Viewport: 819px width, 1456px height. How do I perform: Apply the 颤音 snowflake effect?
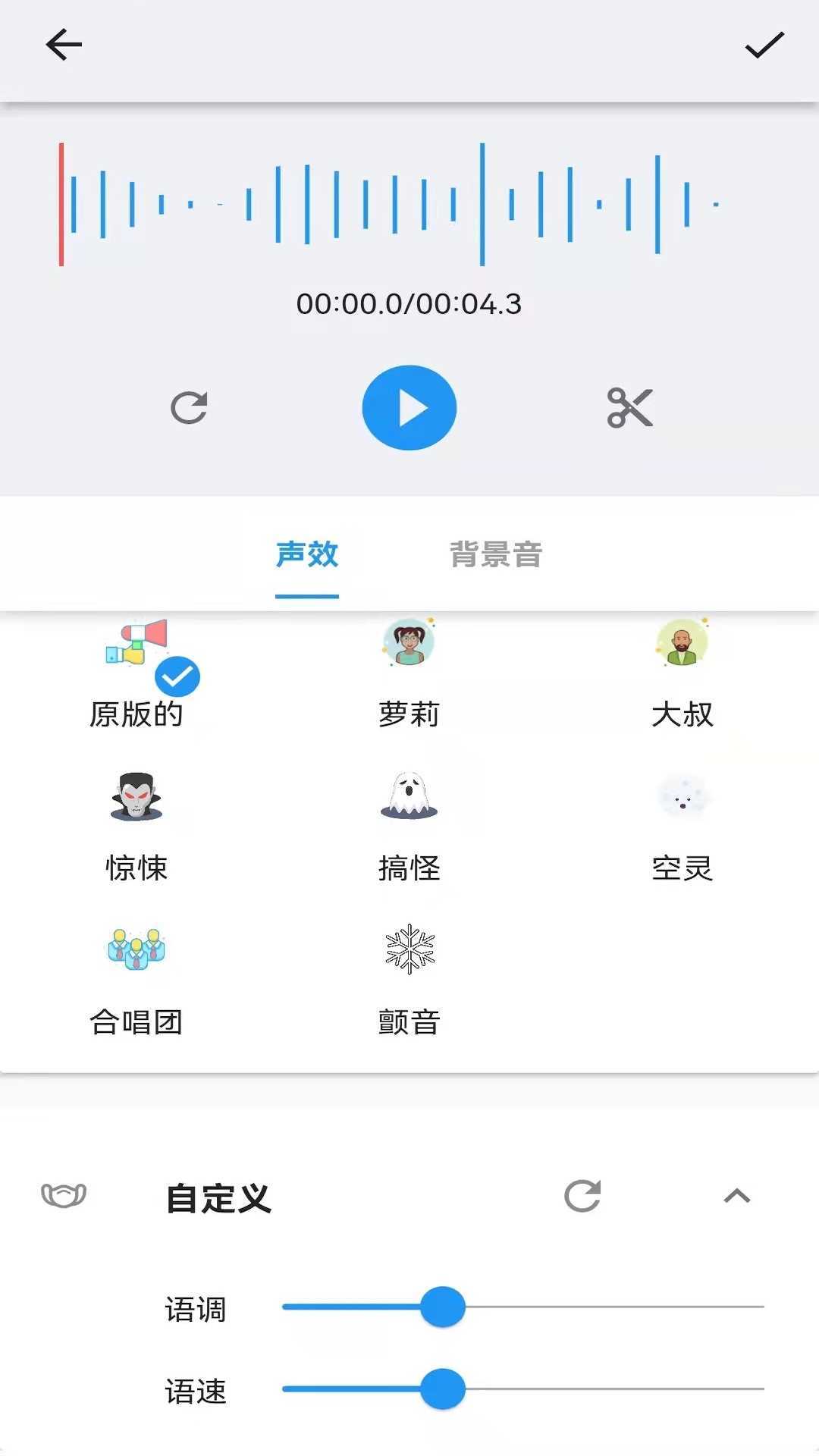tap(409, 978)
